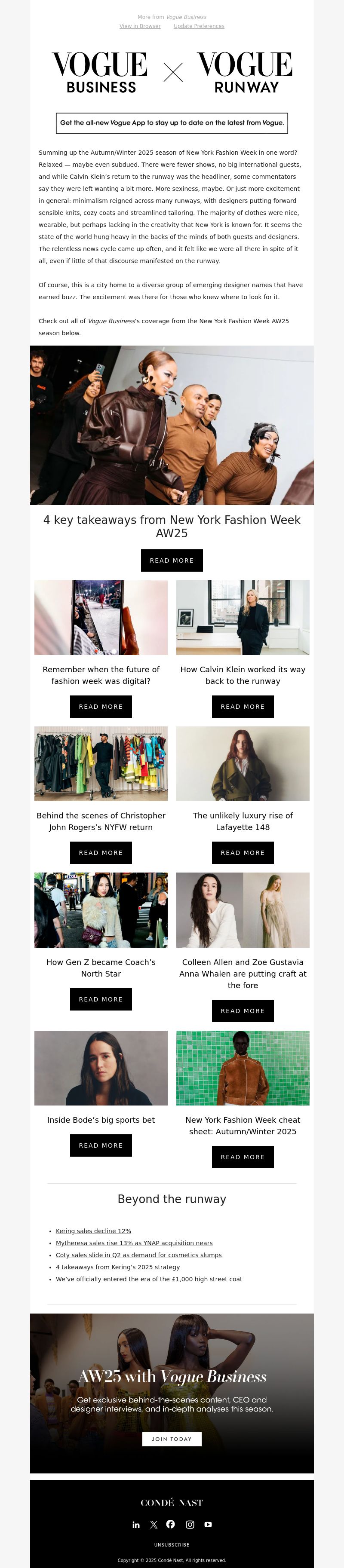This screenshot has width=344, height=1568.
Task: Open the Coty sales slide link
Action: [138, 1255]
